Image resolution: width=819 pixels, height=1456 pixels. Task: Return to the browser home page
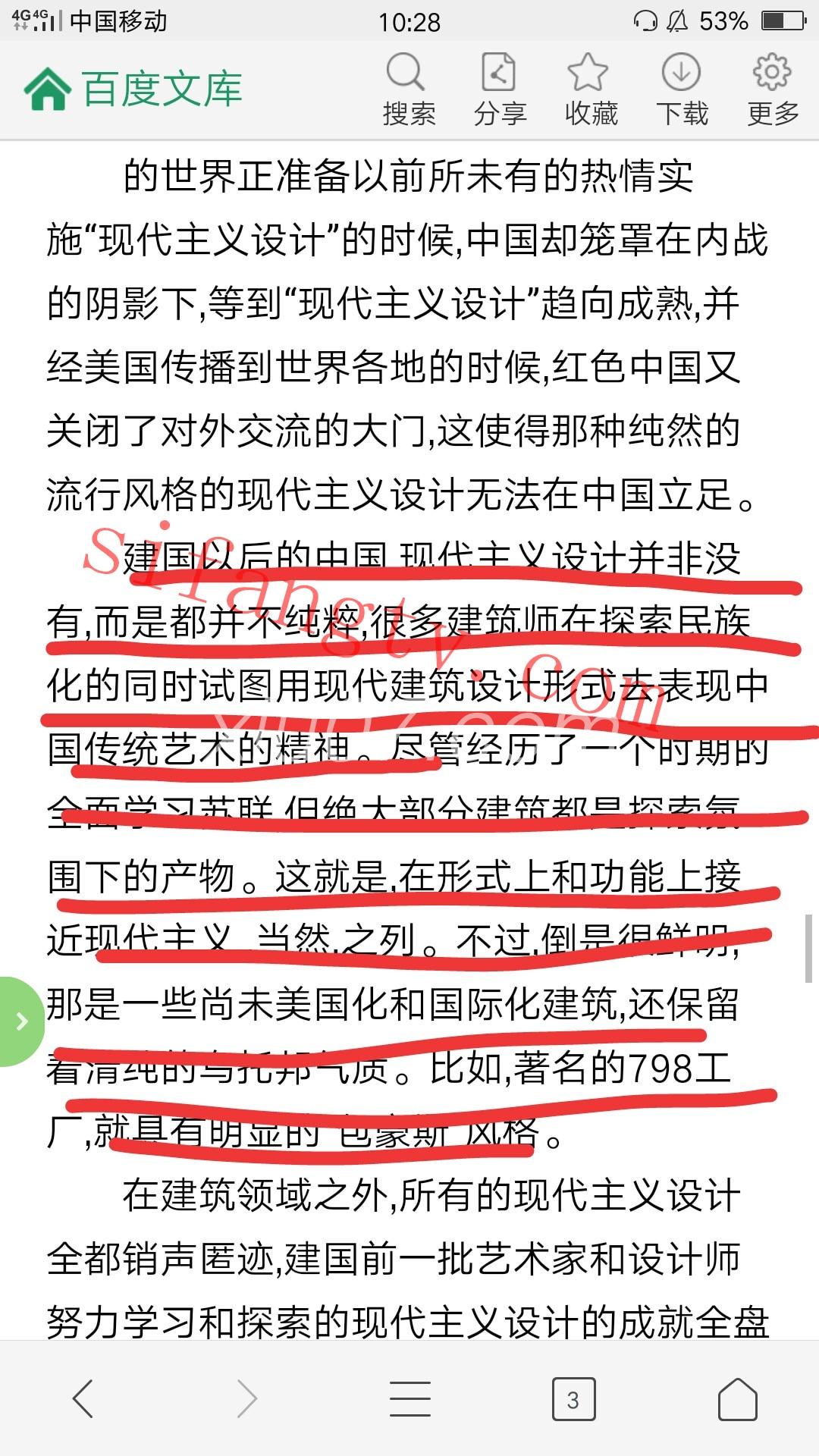(737, 1398)
